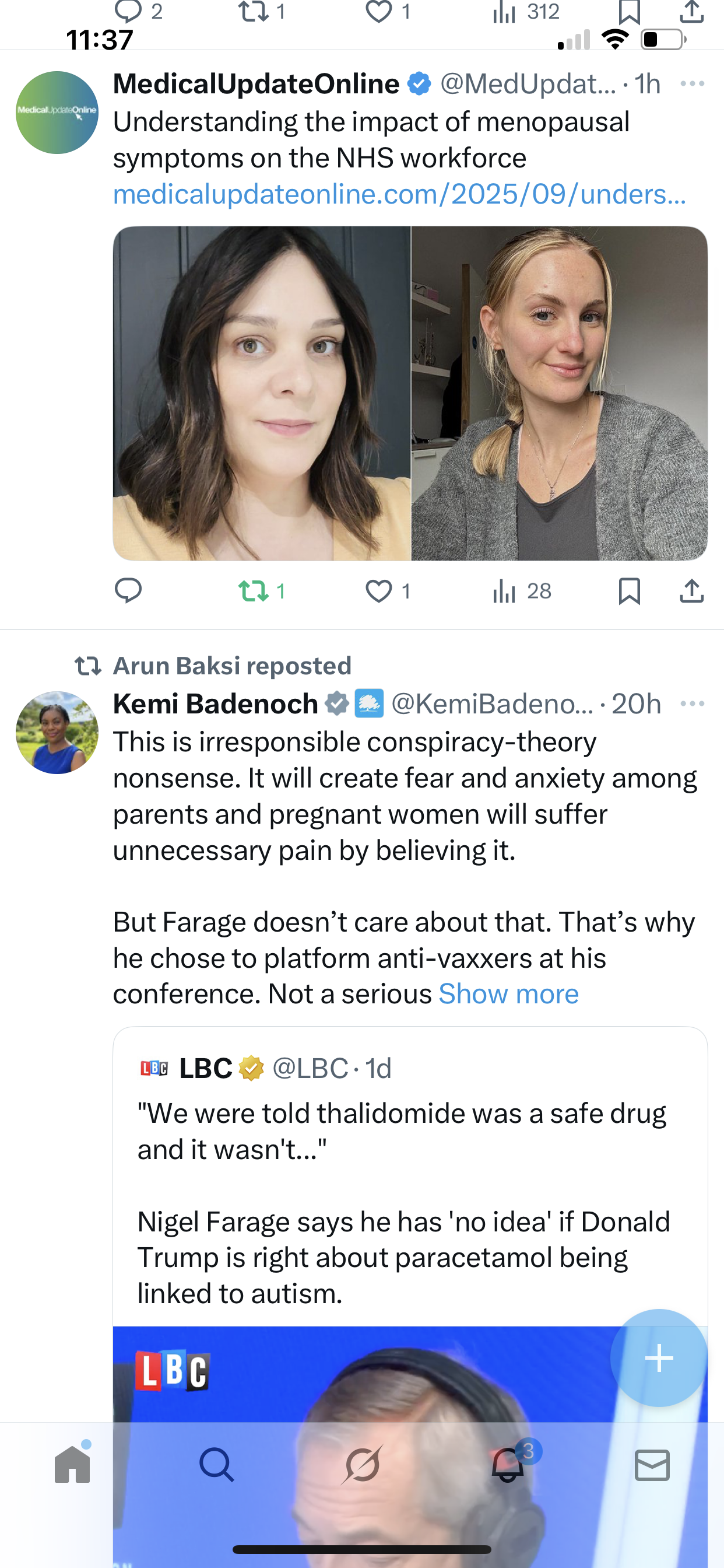View the blonde woman photo
Image resolution: width=724 pixels, height=1568 pixels.
[x=559, y=393]
